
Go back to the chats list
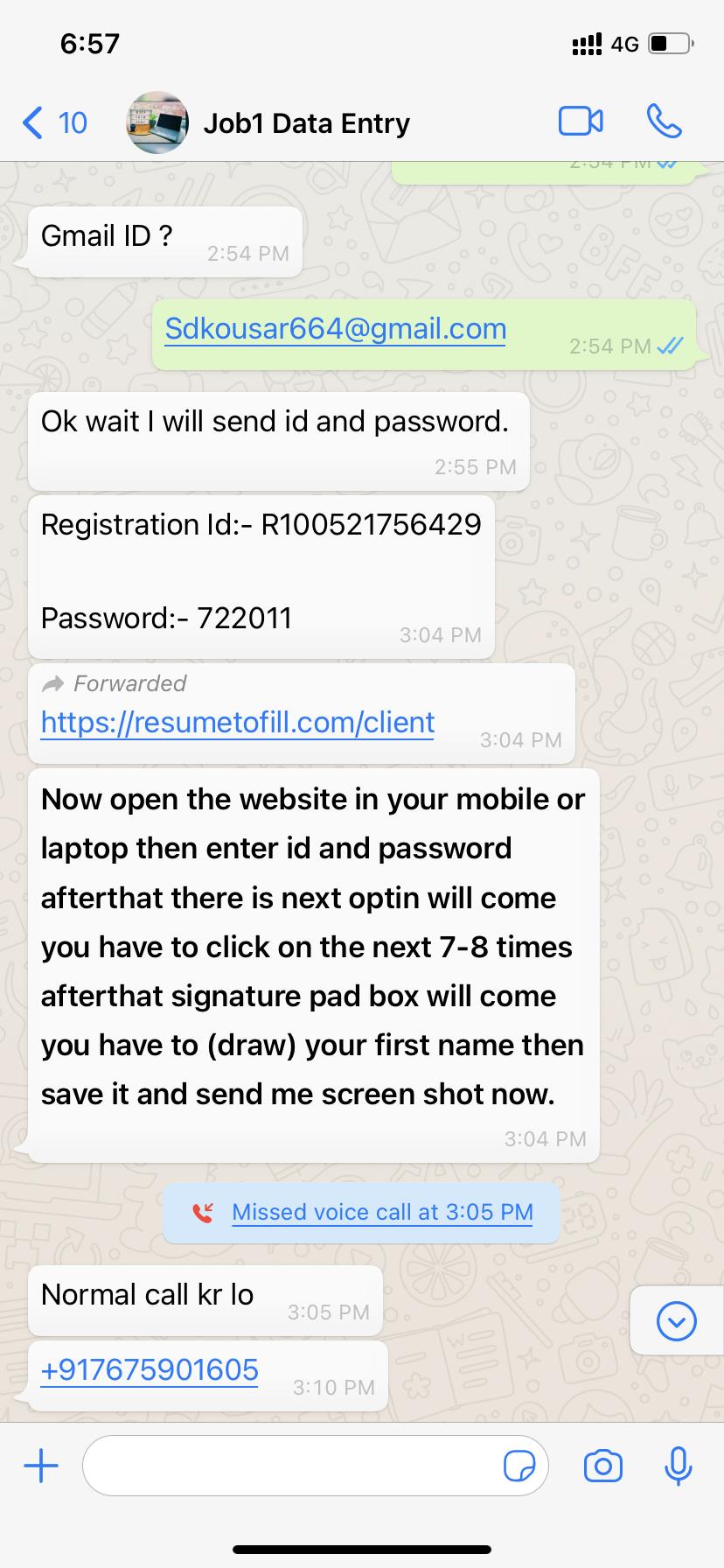click(x=54, y=122)
